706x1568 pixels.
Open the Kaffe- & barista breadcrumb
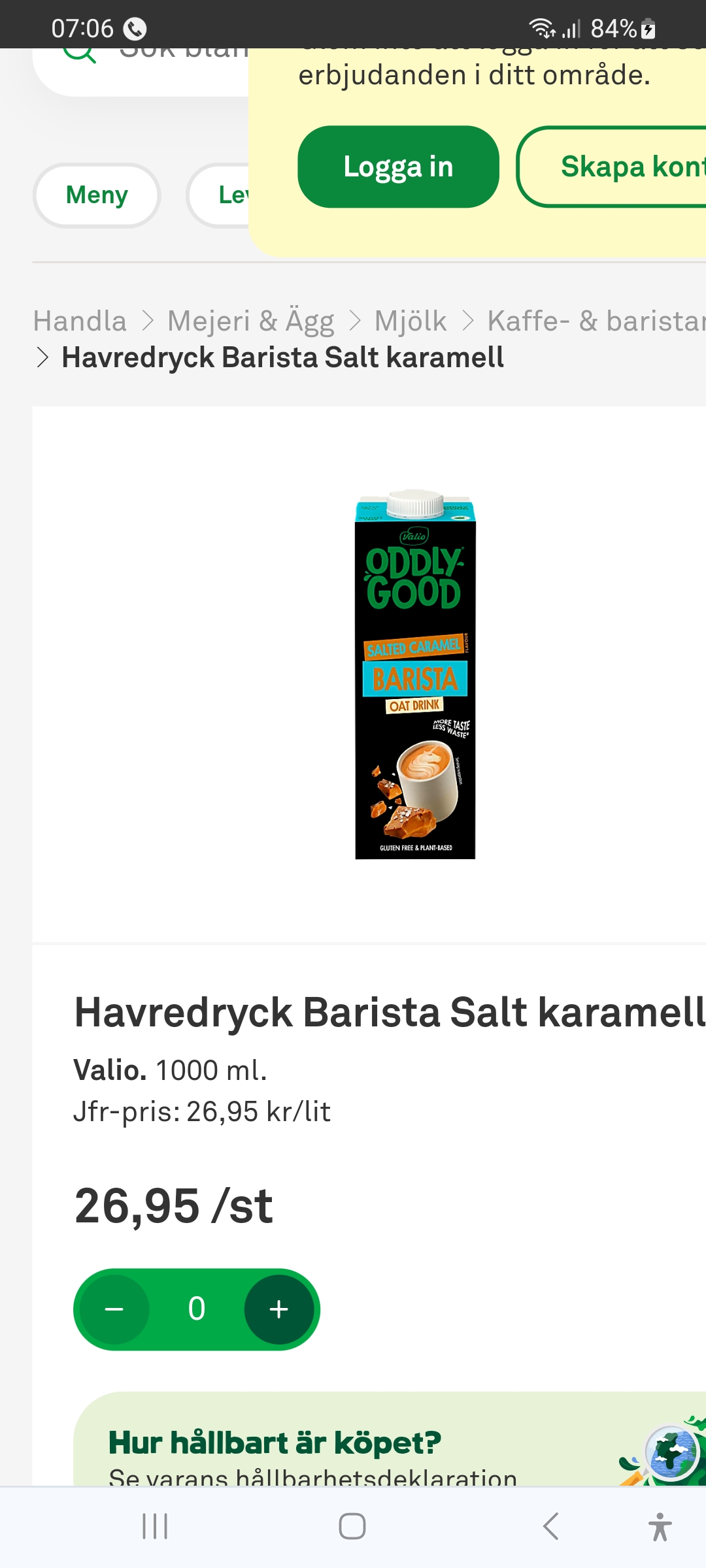595,321
